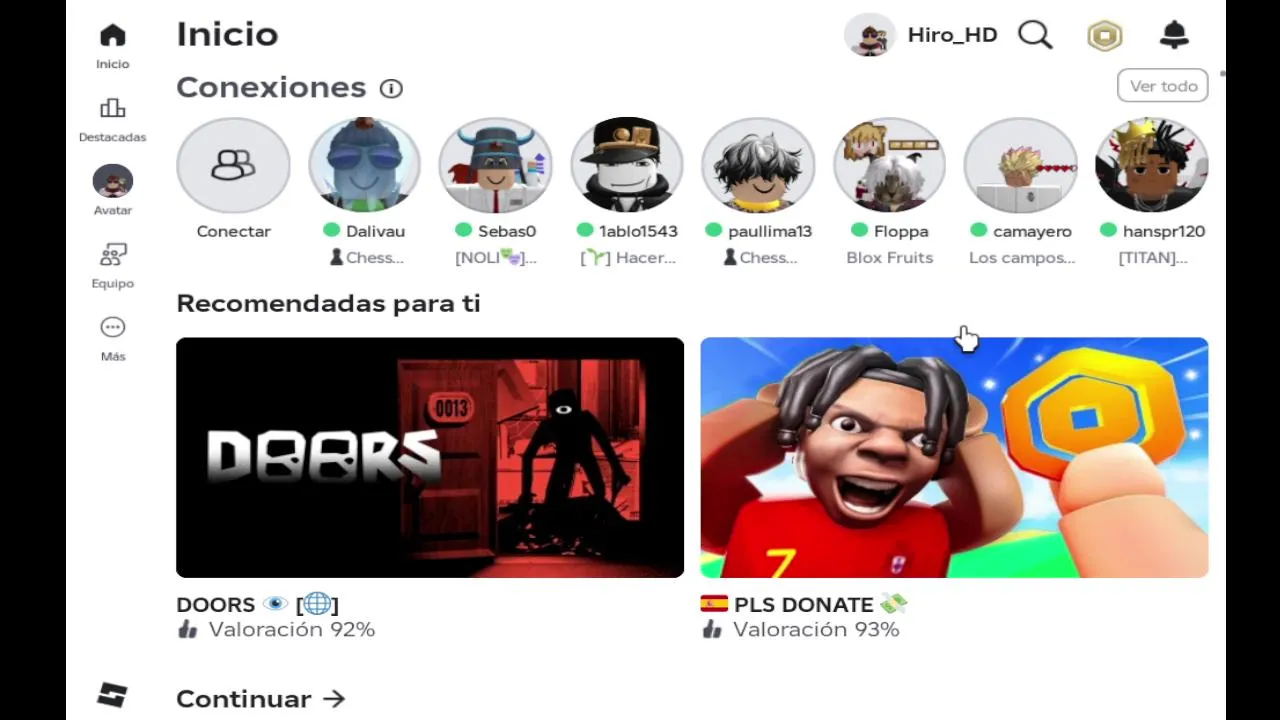Switch to the Destacadas tab
Viewport: 1280px width, 720px height.
click(x=112, y=119)
